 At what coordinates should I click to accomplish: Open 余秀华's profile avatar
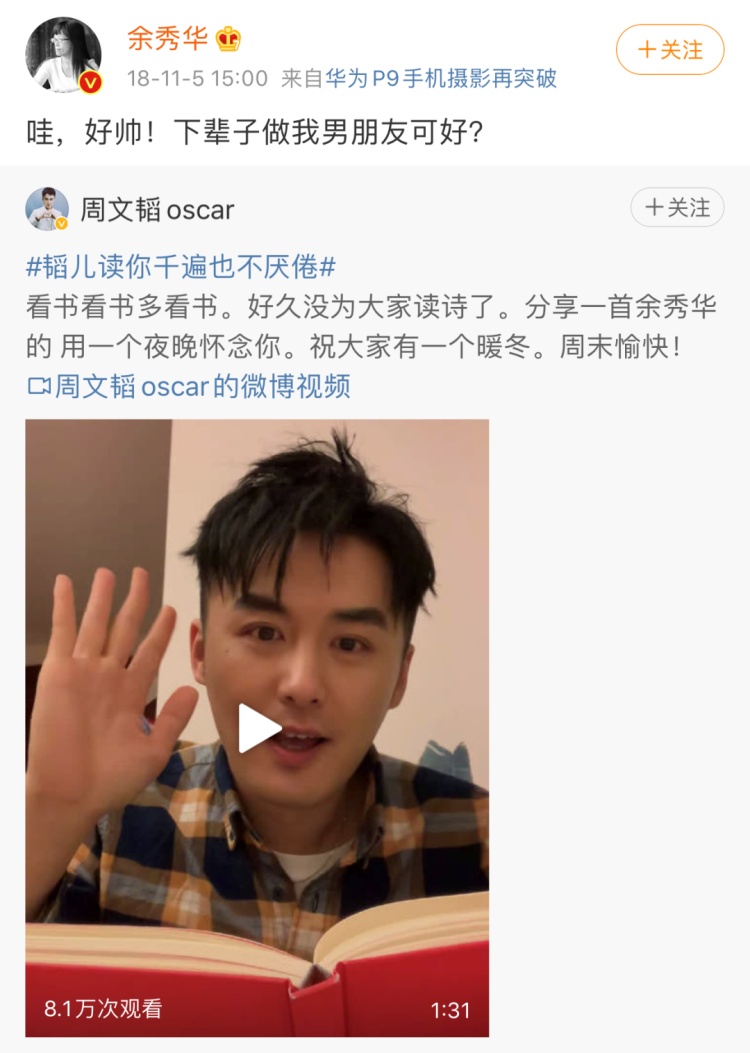tap(63, 55)
